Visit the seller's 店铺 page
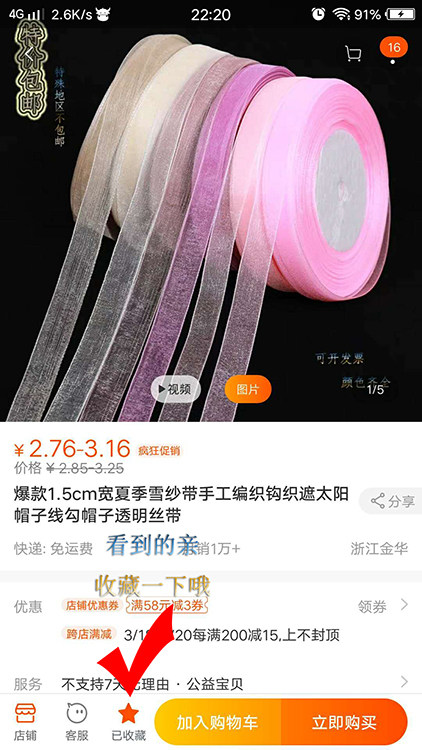Screen dimensions: 422x750 [25, 722]
